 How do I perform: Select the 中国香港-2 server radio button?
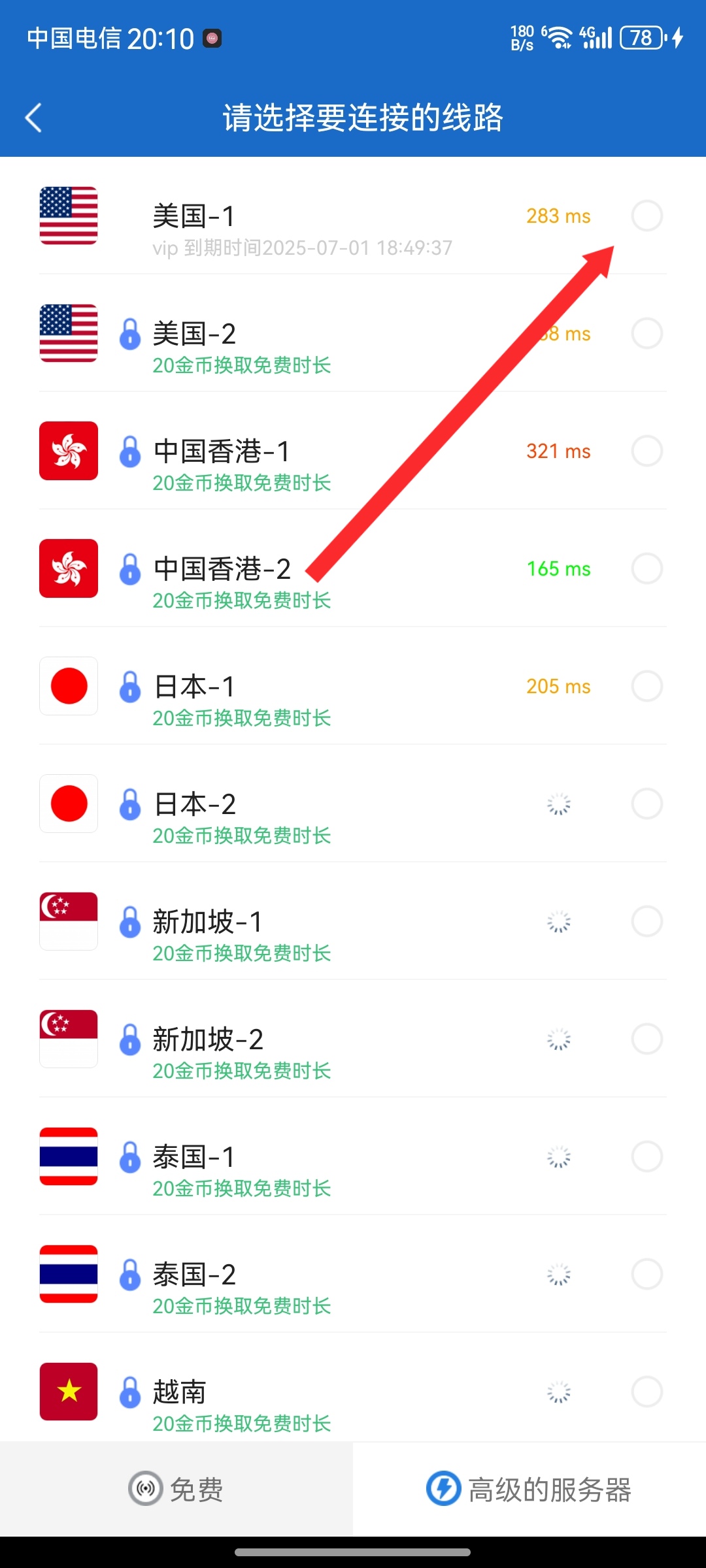[x=647, y=569]
